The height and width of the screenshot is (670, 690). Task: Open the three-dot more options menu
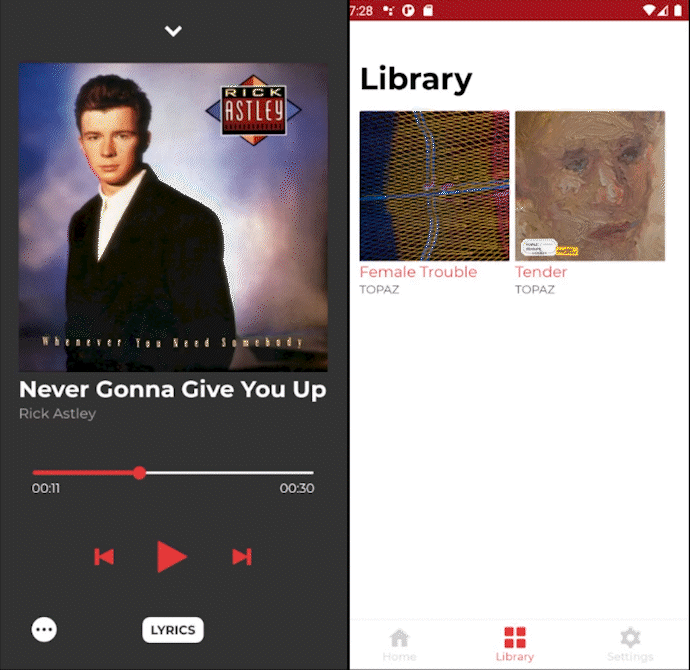(x=44, y=630)
